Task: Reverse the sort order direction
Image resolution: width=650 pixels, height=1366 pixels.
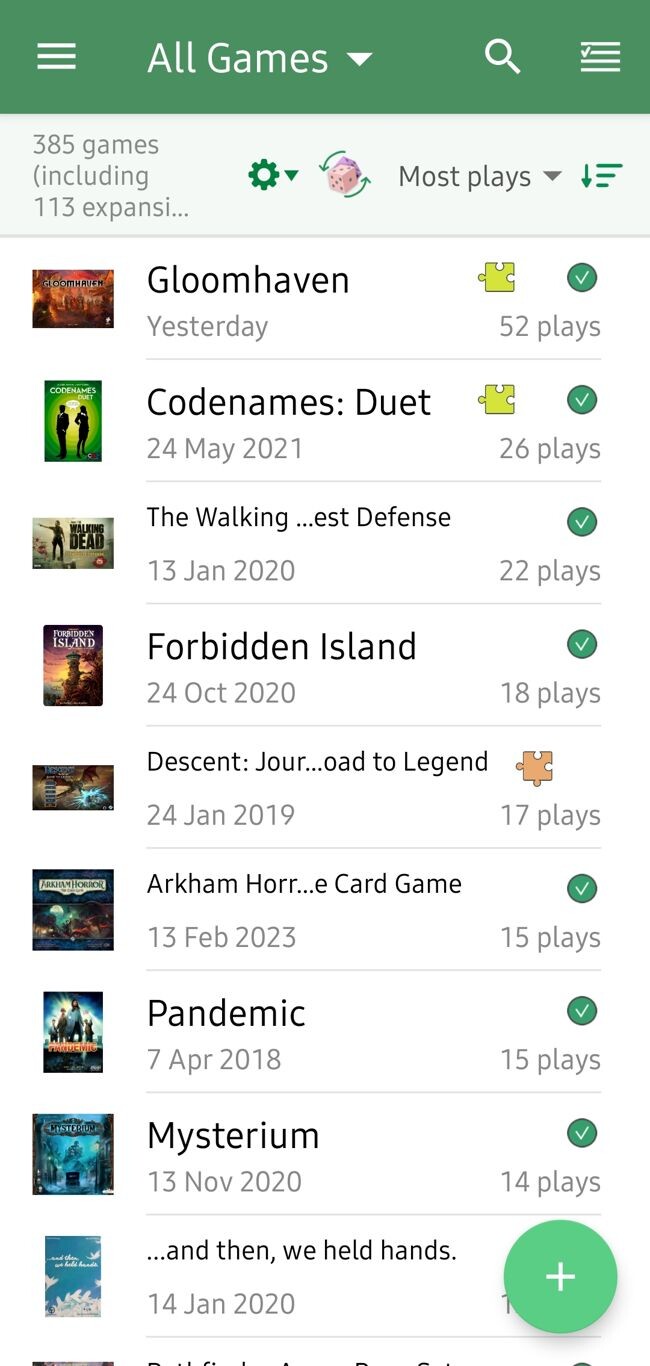Action: [601, 176]
